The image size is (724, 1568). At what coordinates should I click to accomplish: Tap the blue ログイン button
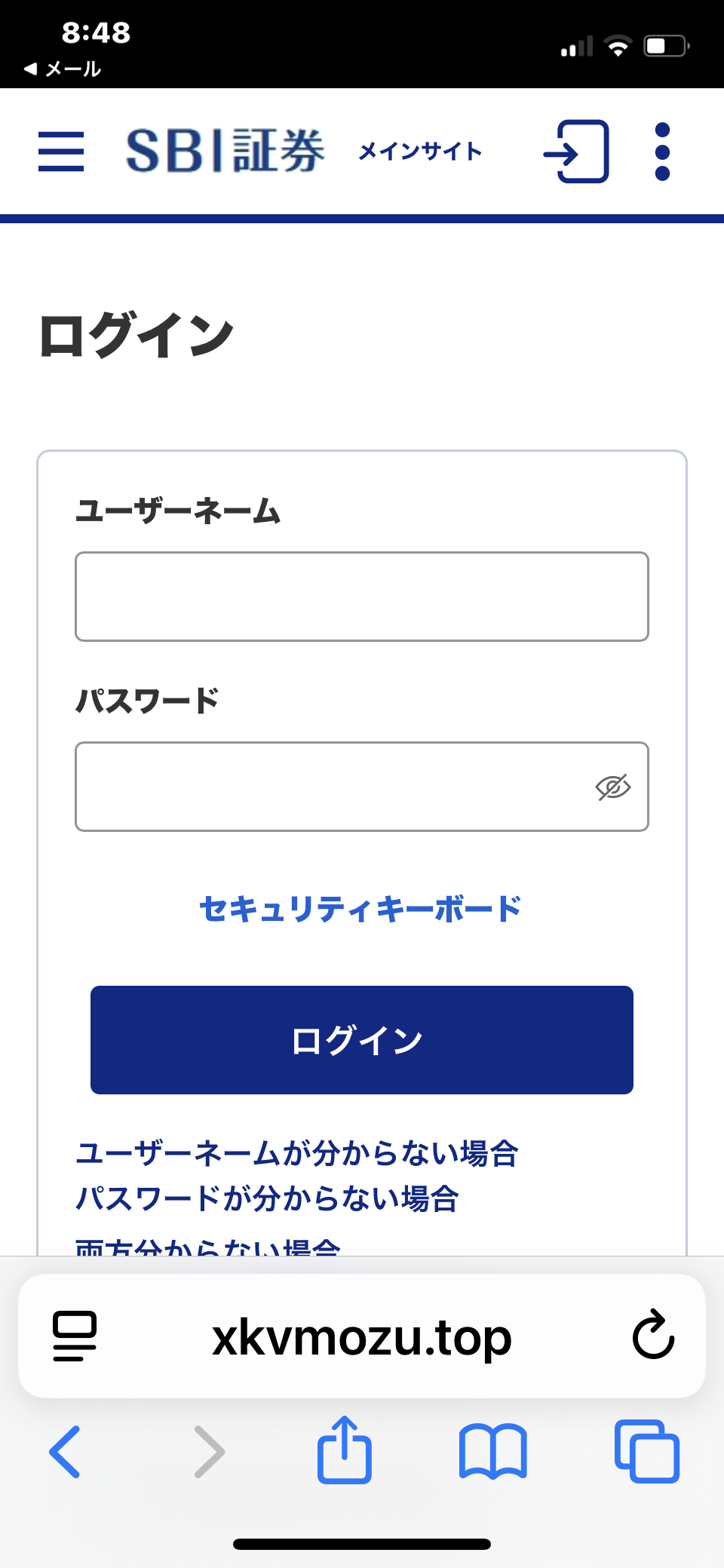pyautogui.click(x=362, y=1040)
